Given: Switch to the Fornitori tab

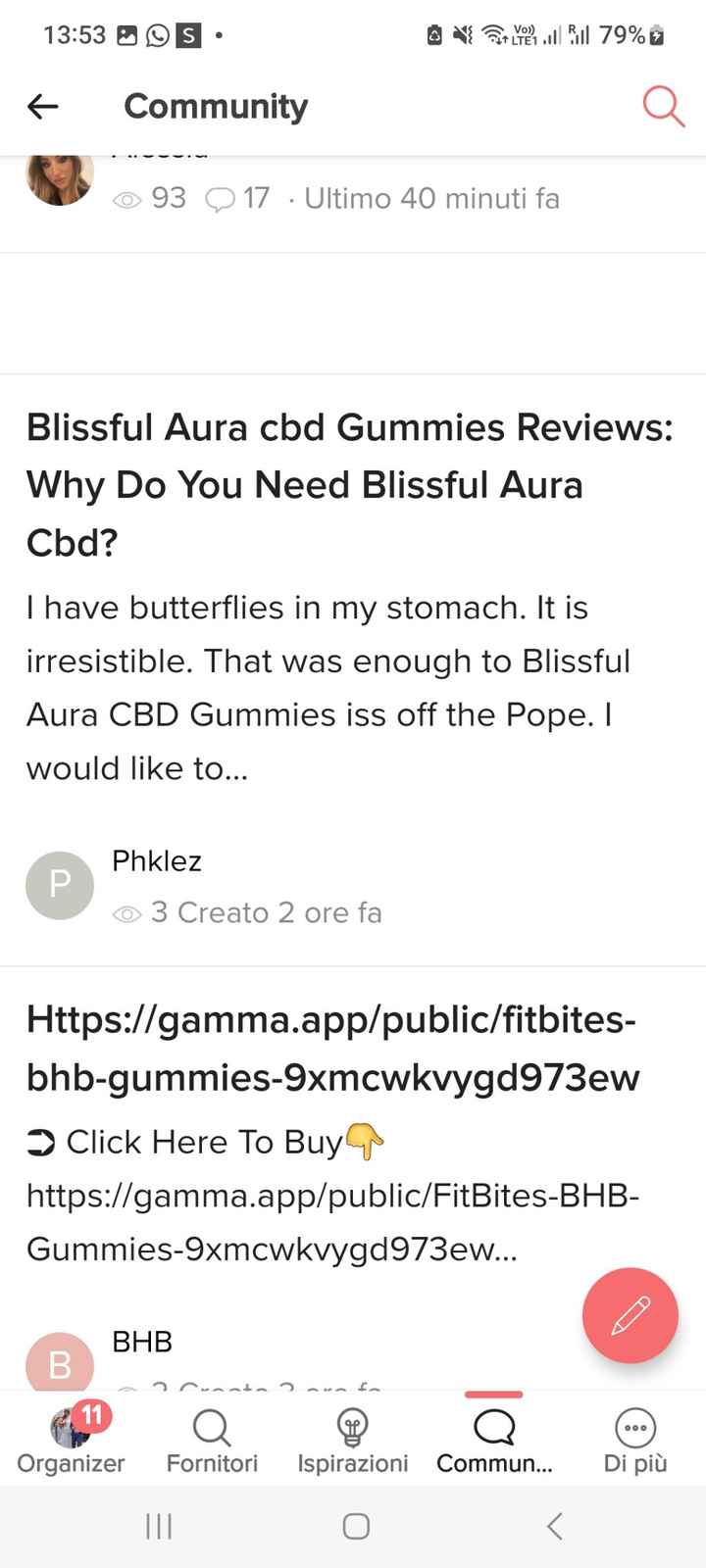Looking at the screenshot, I should [212, 1437].
